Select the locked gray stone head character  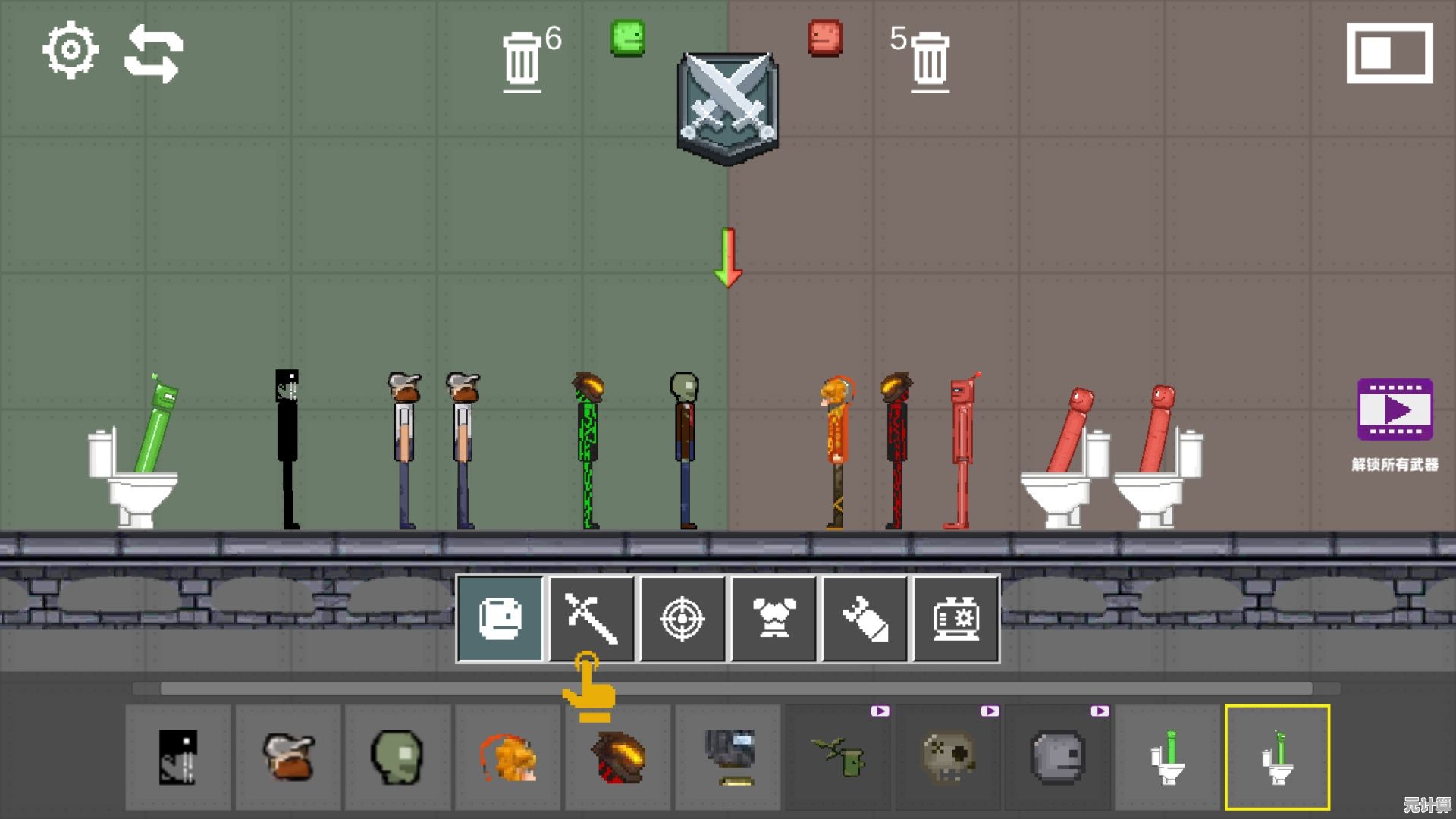point(1058,757)
